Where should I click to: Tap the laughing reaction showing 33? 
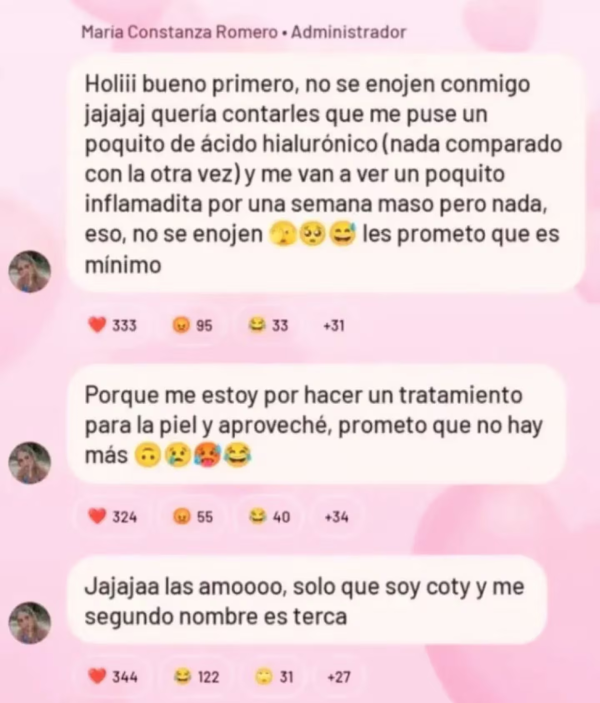[268, 325]
